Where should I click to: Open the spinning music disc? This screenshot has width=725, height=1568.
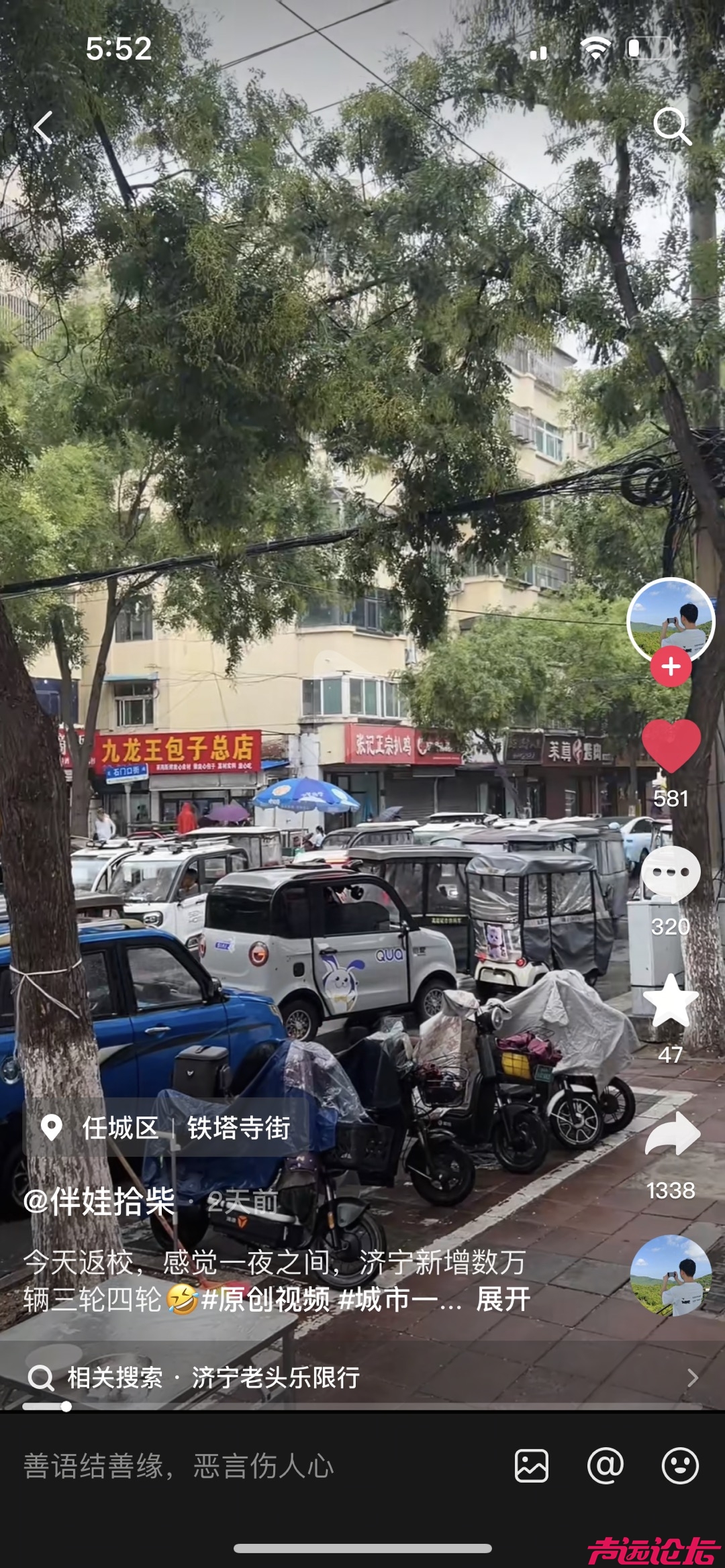pyautogui.click(x=671, y=1275)
